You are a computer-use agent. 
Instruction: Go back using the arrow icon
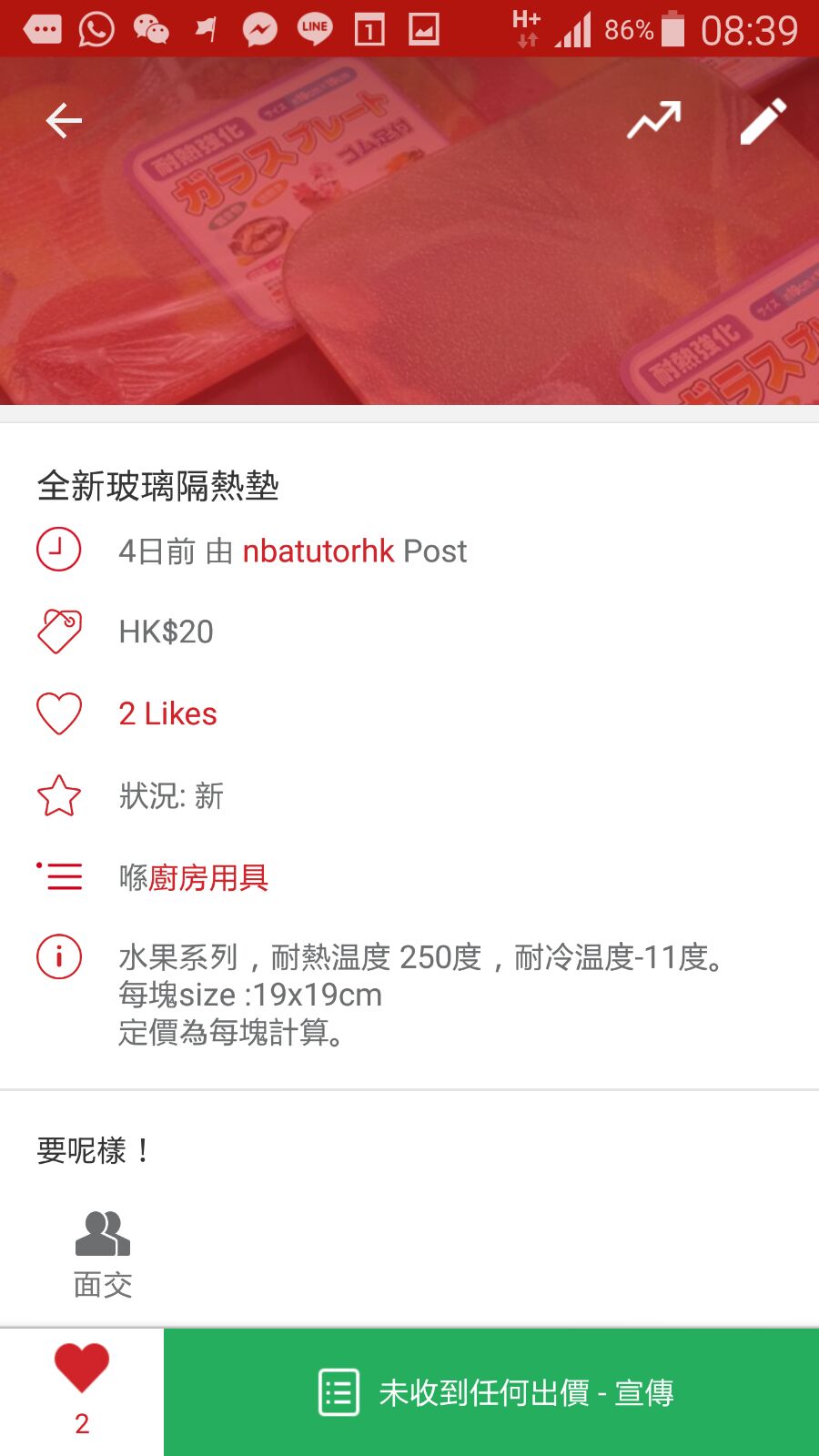click(64, 120)
